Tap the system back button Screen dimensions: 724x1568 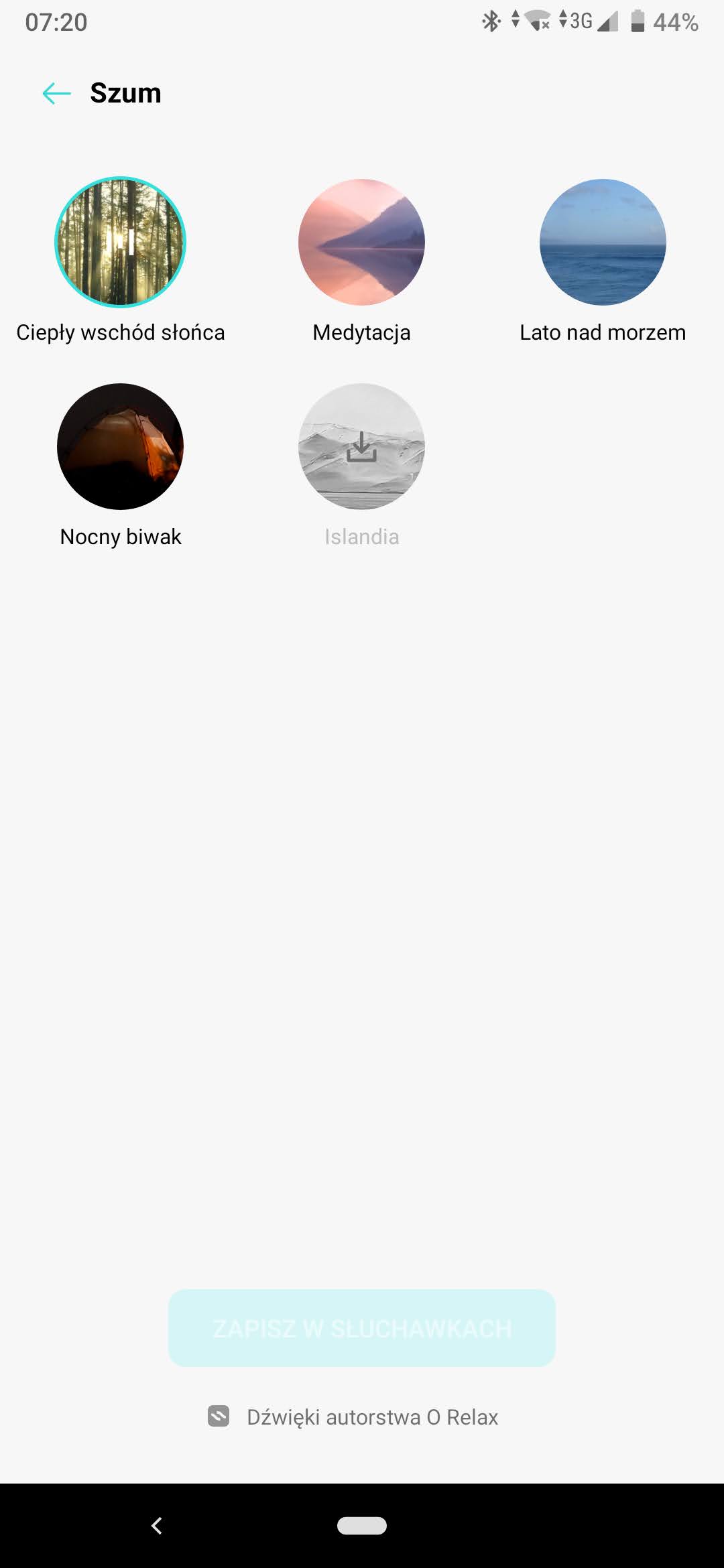coord(157,1525)
